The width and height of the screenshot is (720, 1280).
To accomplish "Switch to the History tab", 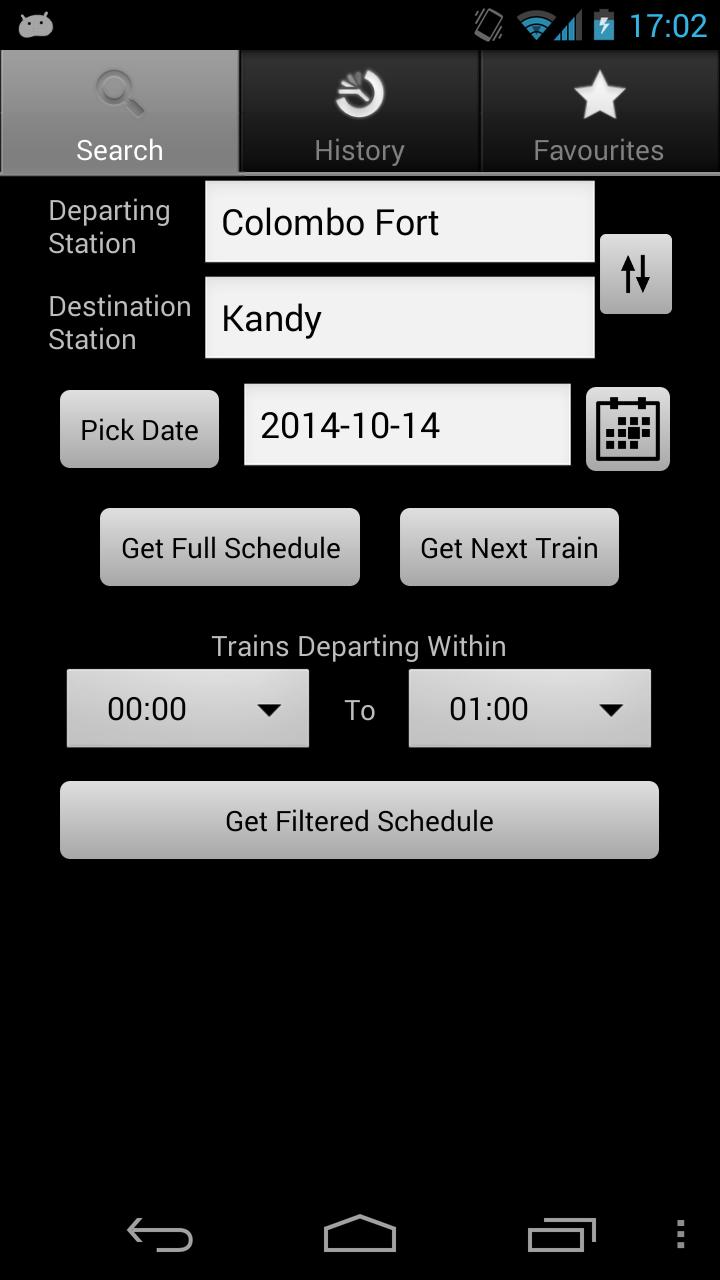I will click(x=359, y=112).
